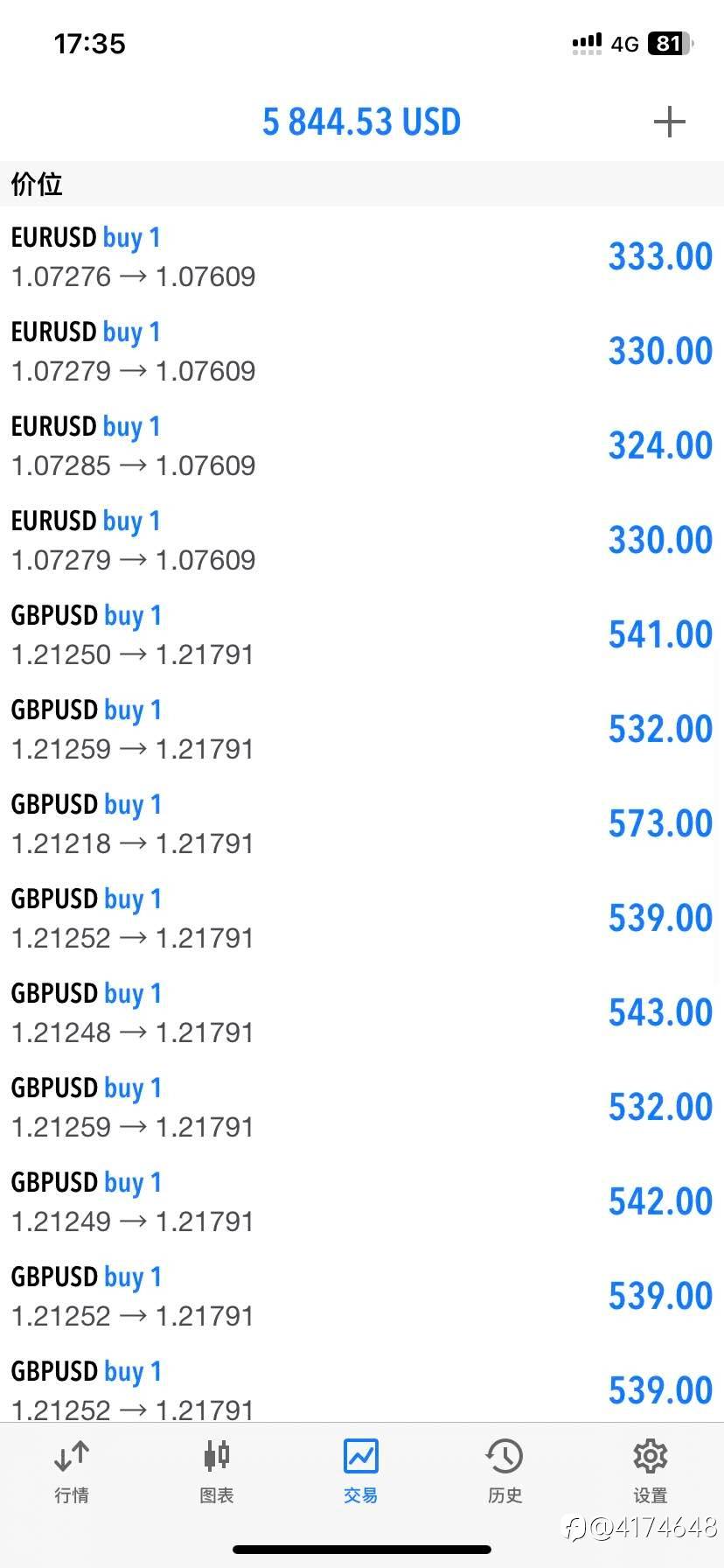View GBPUSD buy entered at 1.21248
Image resolution: width=724 pixels, height=1568 pixels.
click(x=362, y=1011)
